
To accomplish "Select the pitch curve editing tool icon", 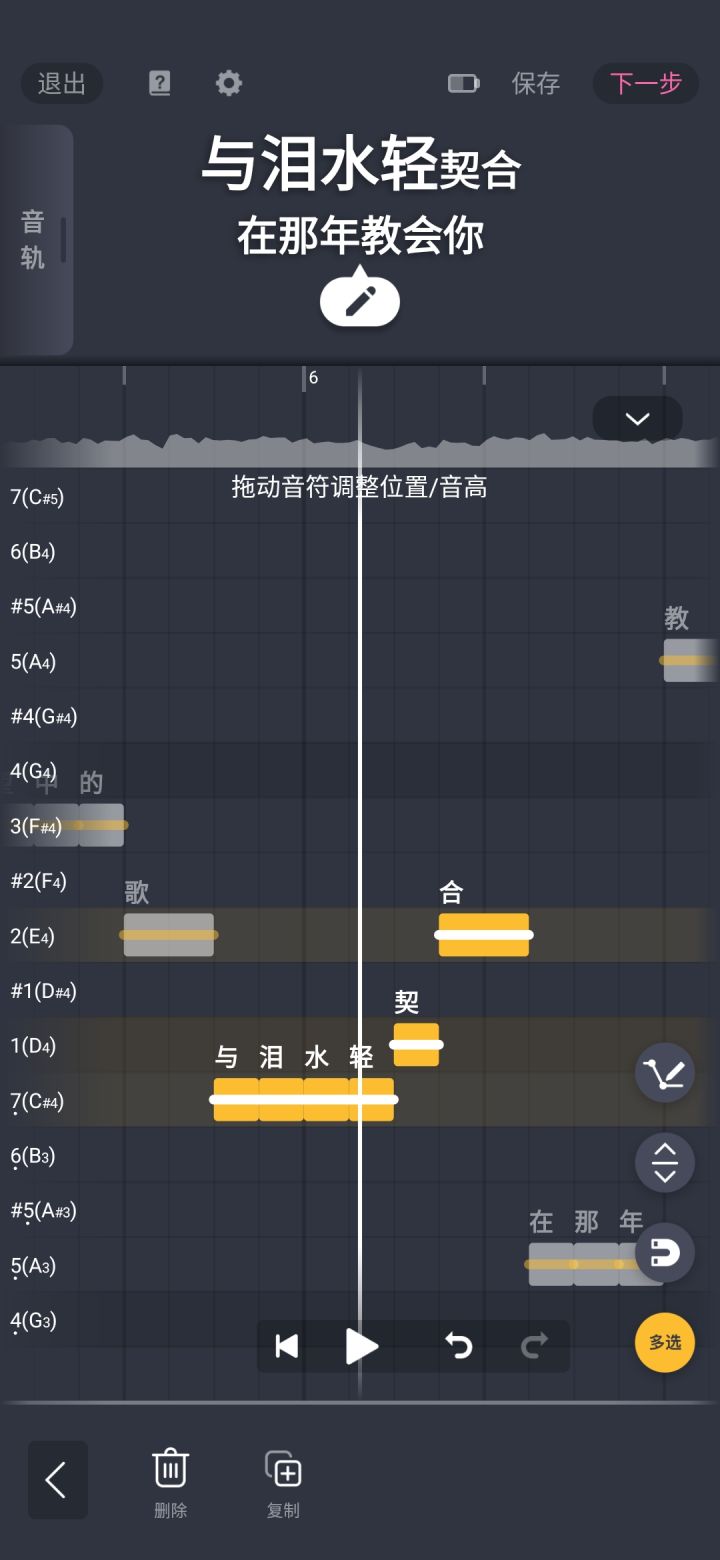I will [x=664, y=1071].
